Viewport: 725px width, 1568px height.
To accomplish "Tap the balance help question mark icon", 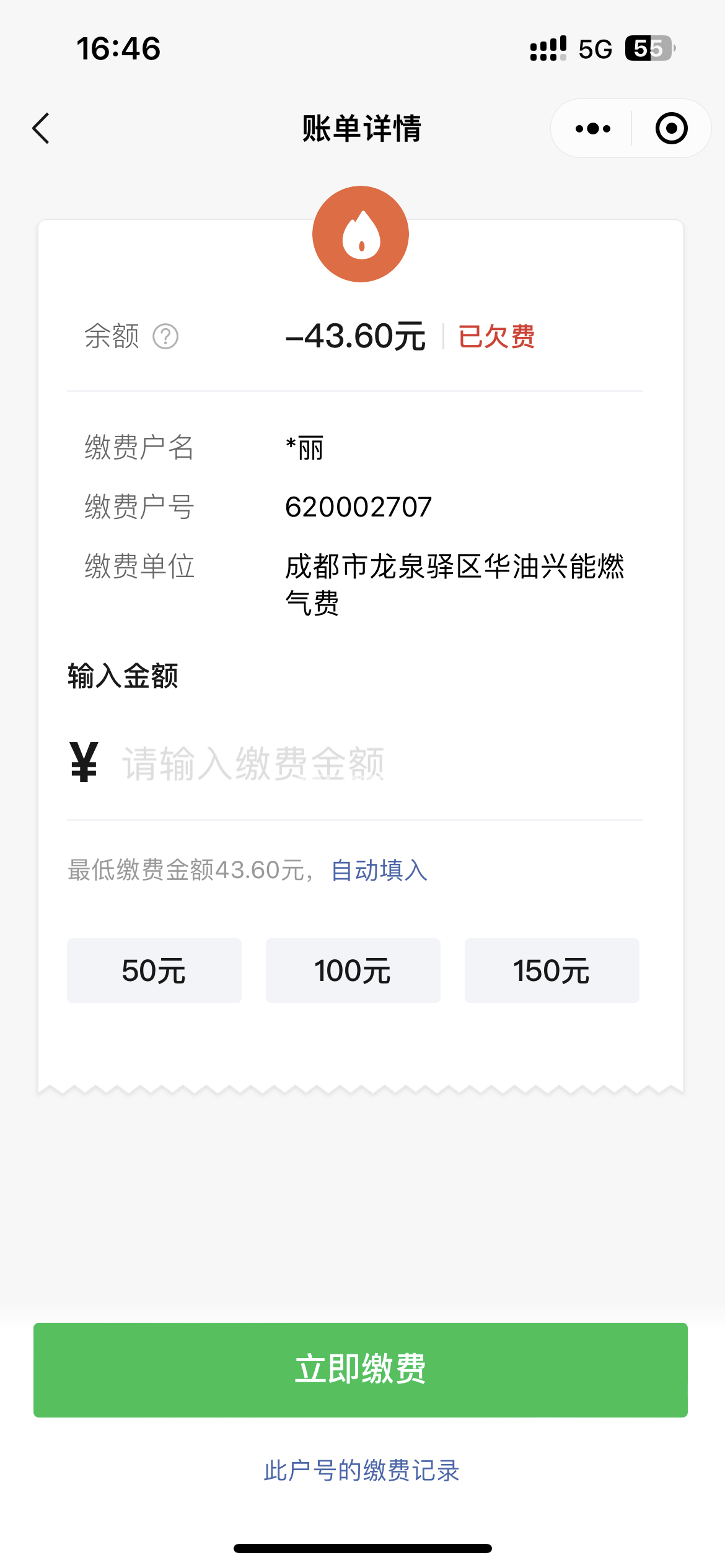I will (165, 337).
